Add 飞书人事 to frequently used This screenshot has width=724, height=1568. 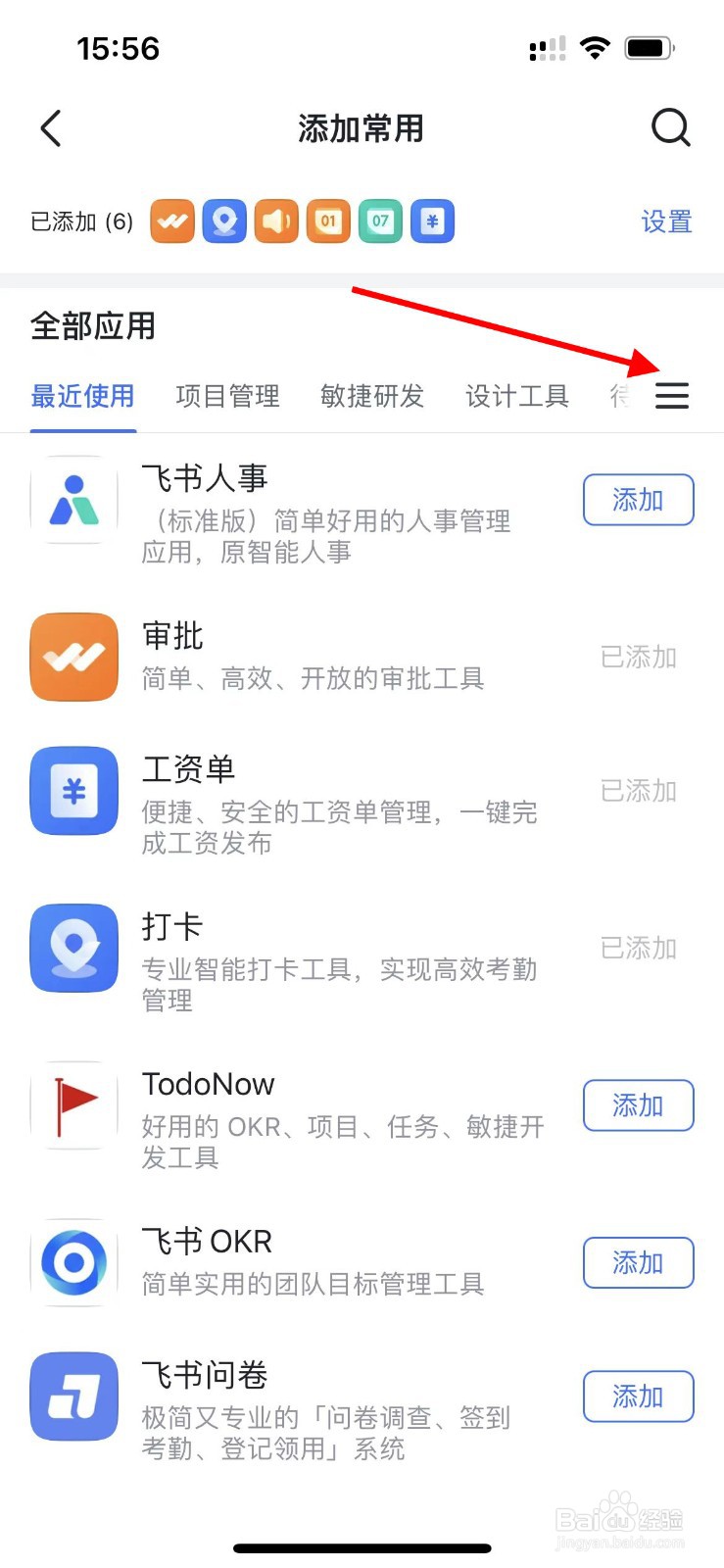[x=638, y=500]
